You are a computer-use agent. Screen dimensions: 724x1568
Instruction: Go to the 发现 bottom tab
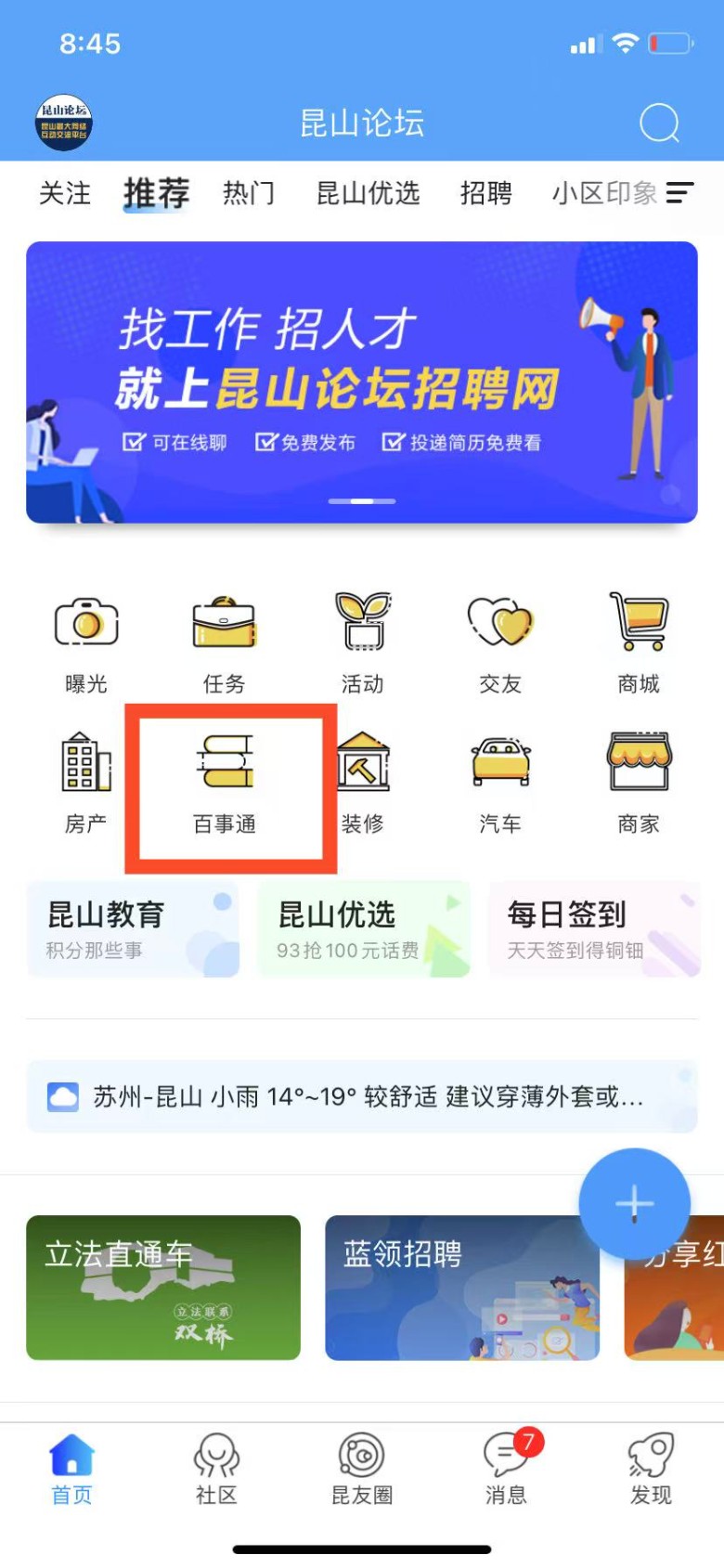coord(651,1468)
